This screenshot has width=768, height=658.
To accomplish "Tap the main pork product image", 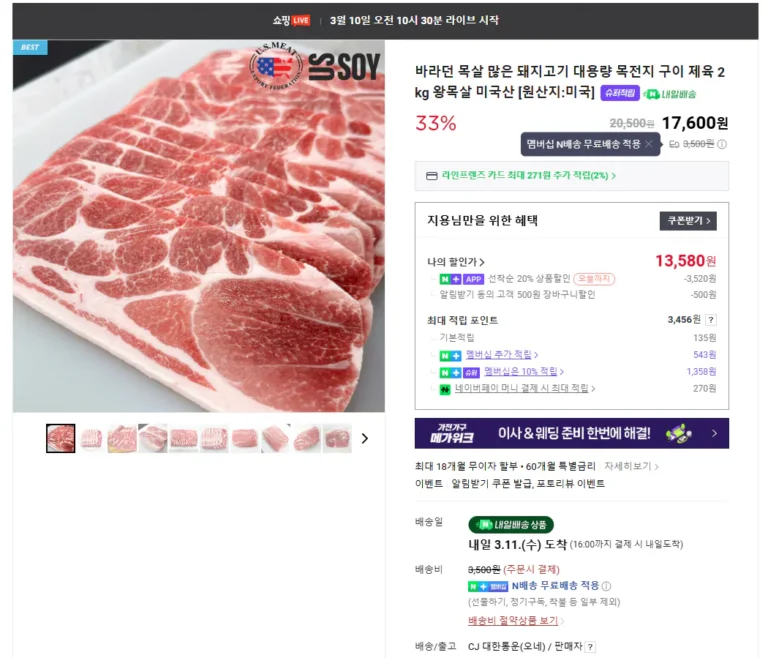I will click(198, 226).
